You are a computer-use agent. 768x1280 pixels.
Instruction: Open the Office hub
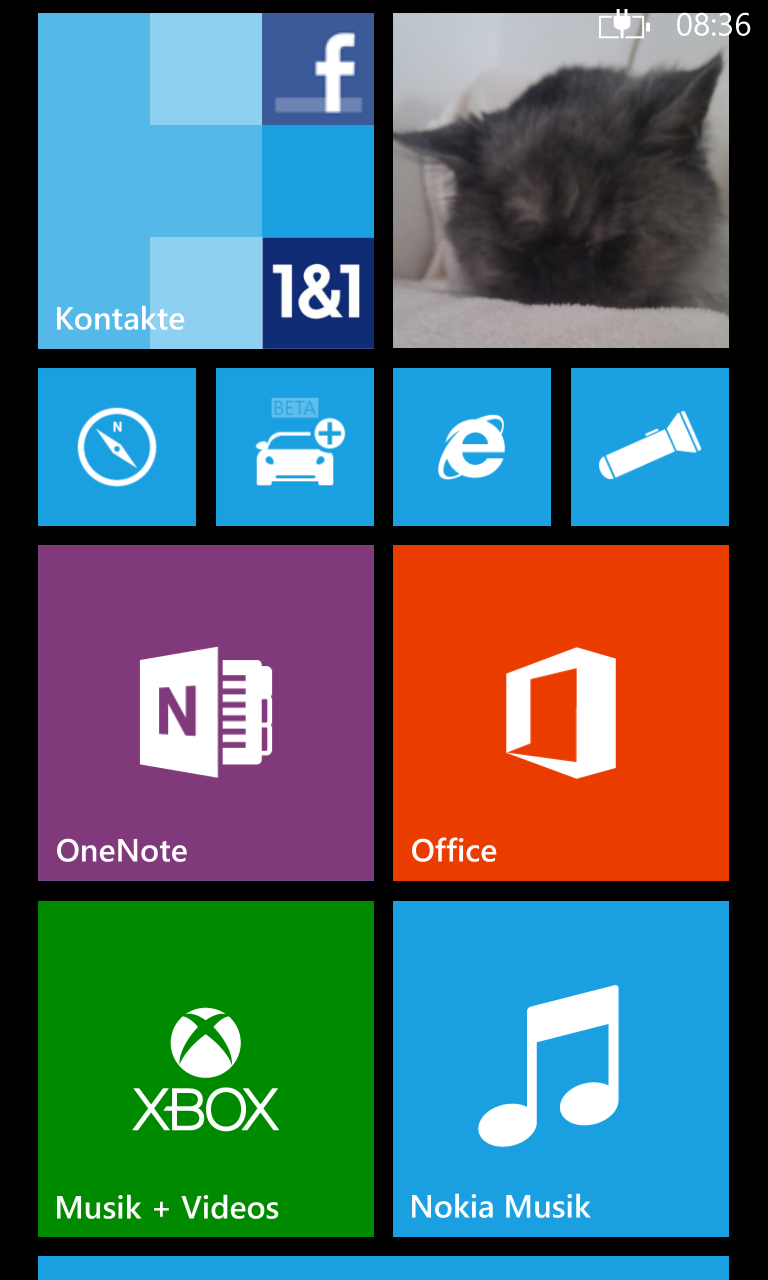561,713
